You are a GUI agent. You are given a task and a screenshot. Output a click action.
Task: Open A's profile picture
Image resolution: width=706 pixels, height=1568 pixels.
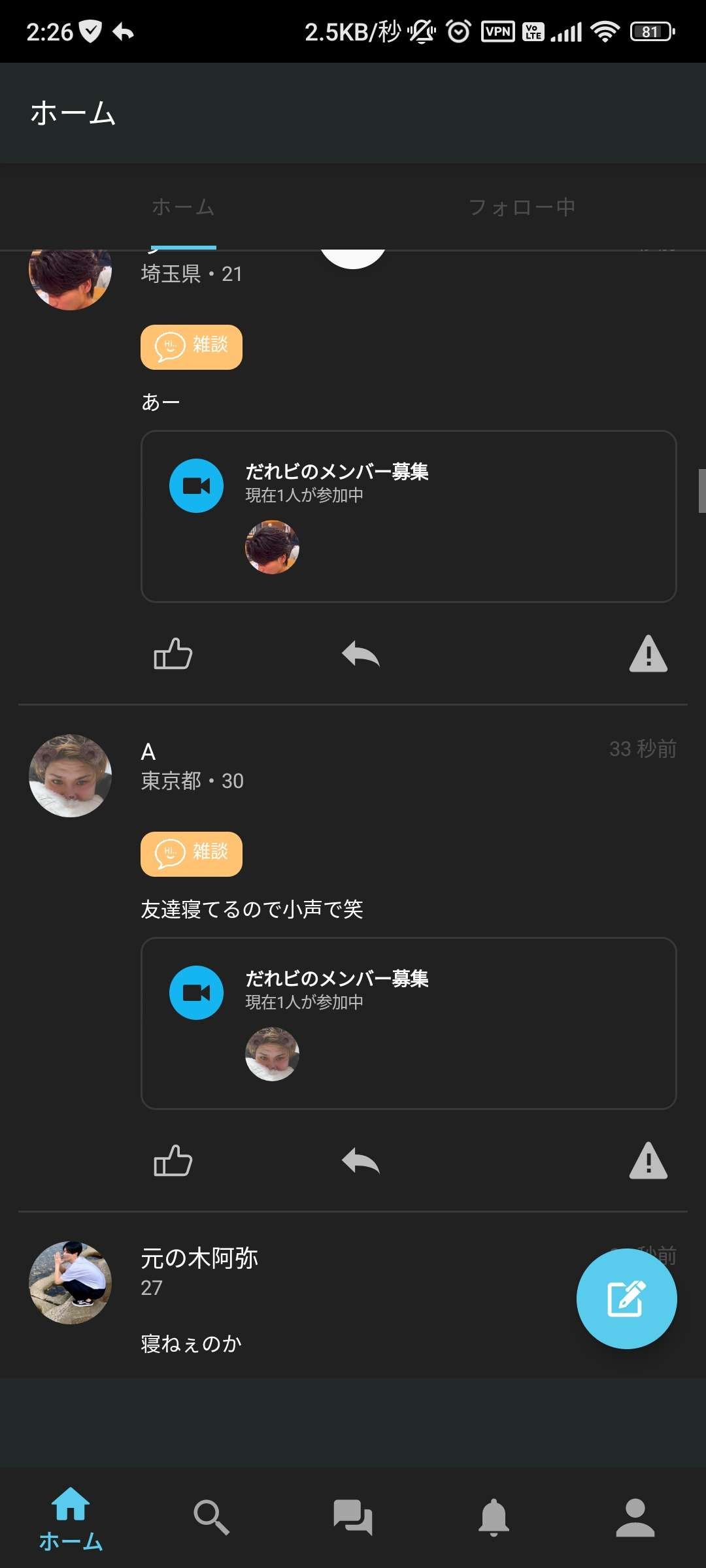pos(71,776)
